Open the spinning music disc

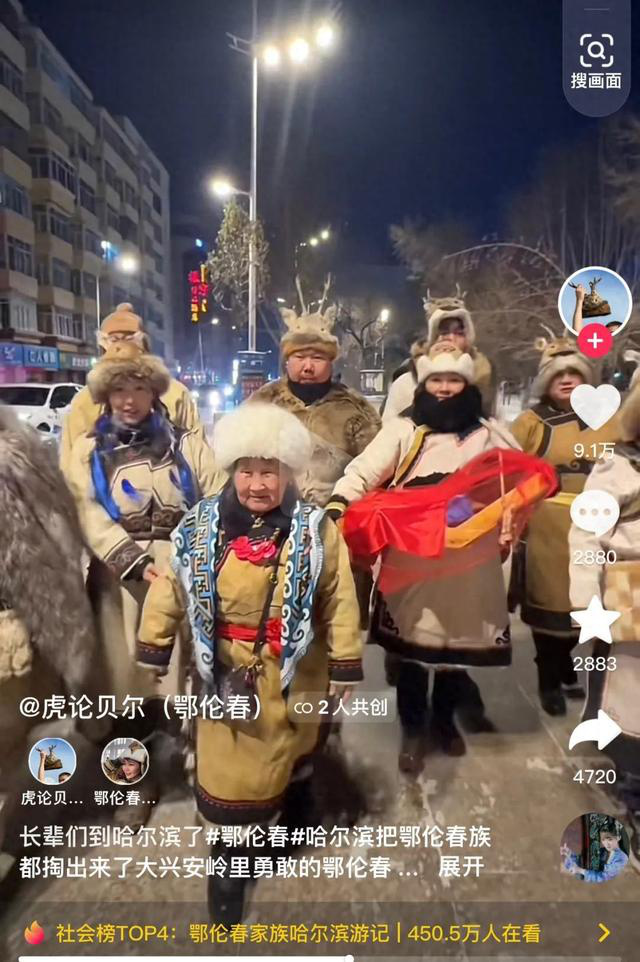click(x=594, y=847)
